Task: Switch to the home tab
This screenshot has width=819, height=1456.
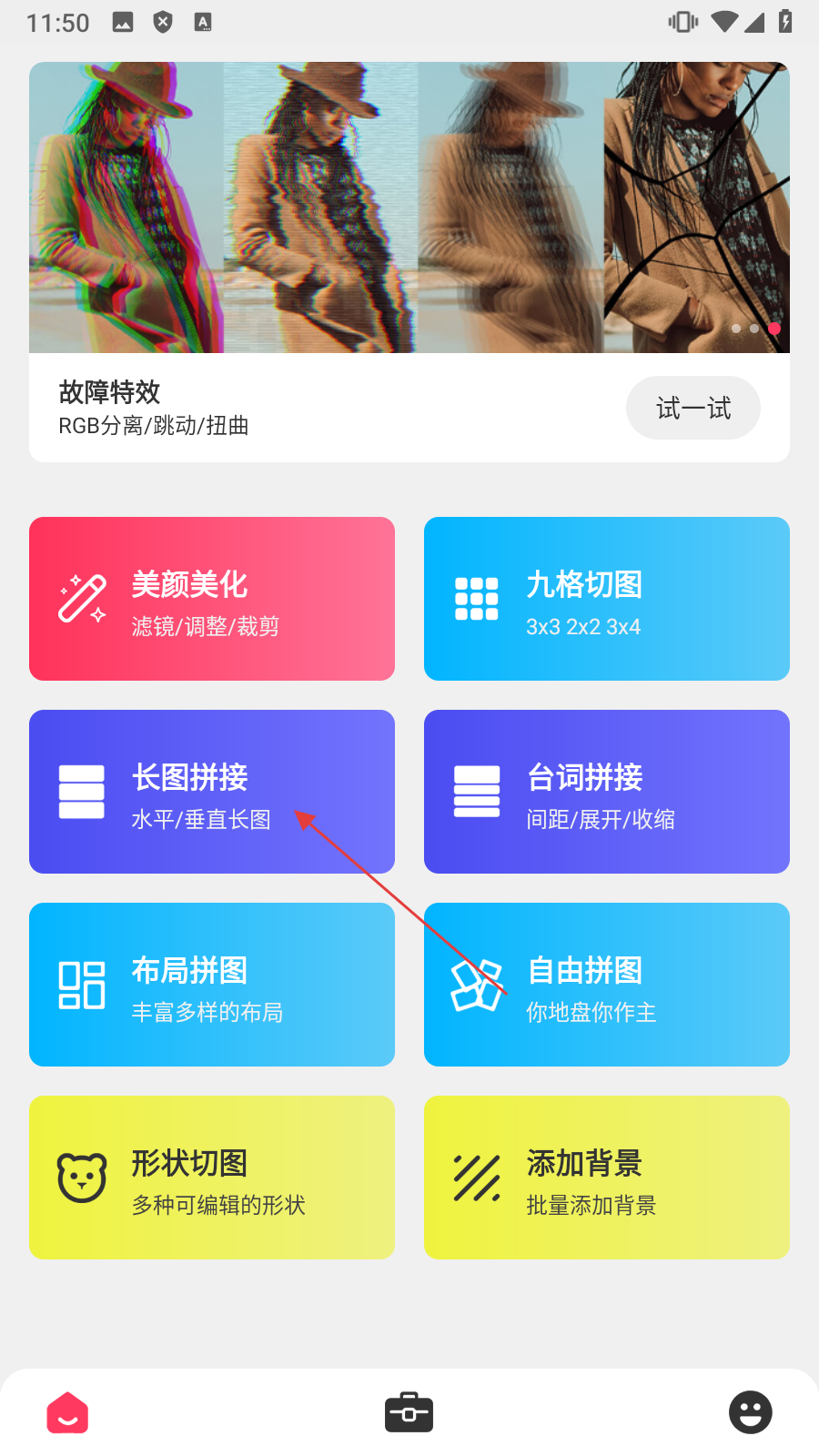Action: coord(67,1413)
